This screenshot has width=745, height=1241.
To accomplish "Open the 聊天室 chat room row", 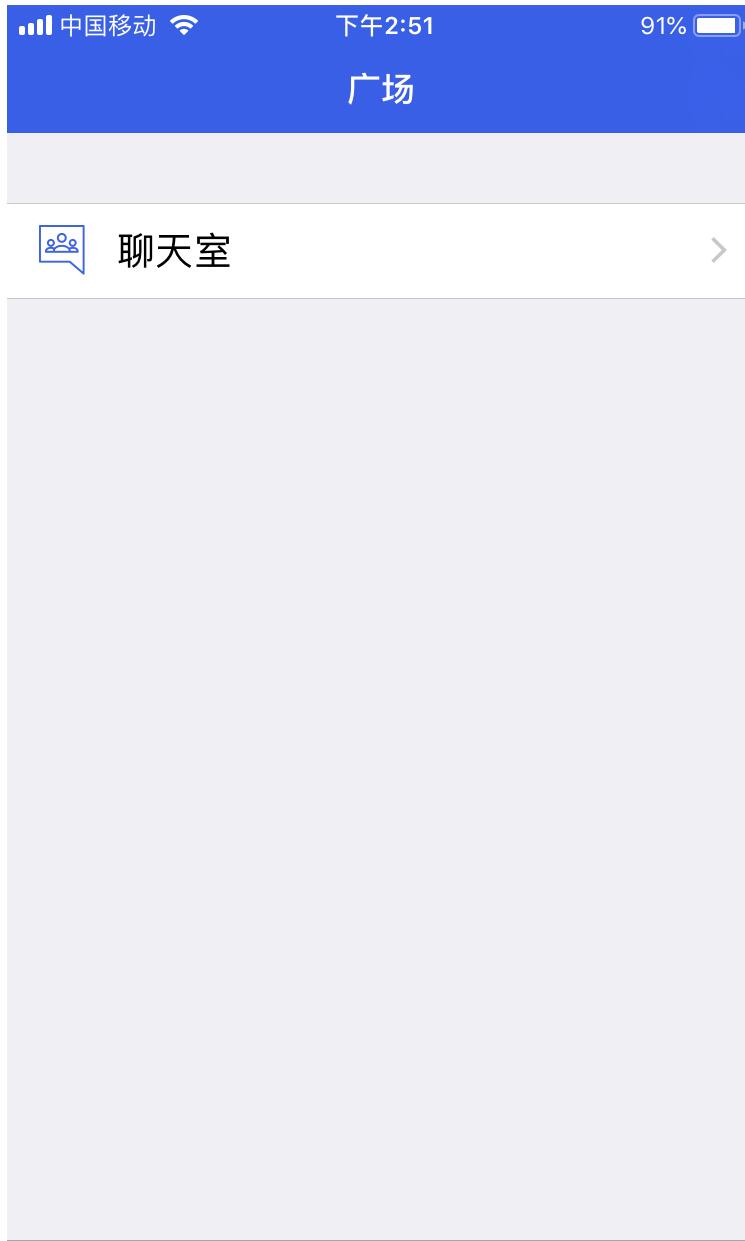I will pyautogui.click(x=375, y=251).
